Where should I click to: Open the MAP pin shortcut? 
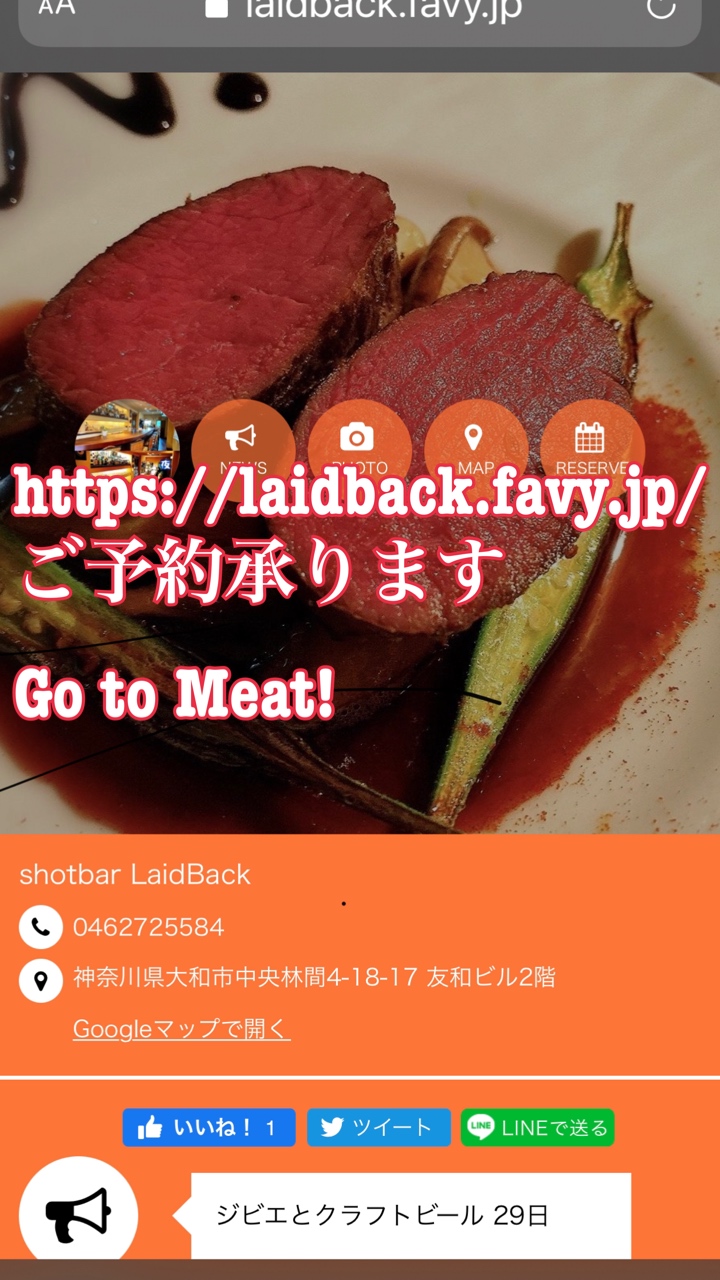(x=476, y=446)
